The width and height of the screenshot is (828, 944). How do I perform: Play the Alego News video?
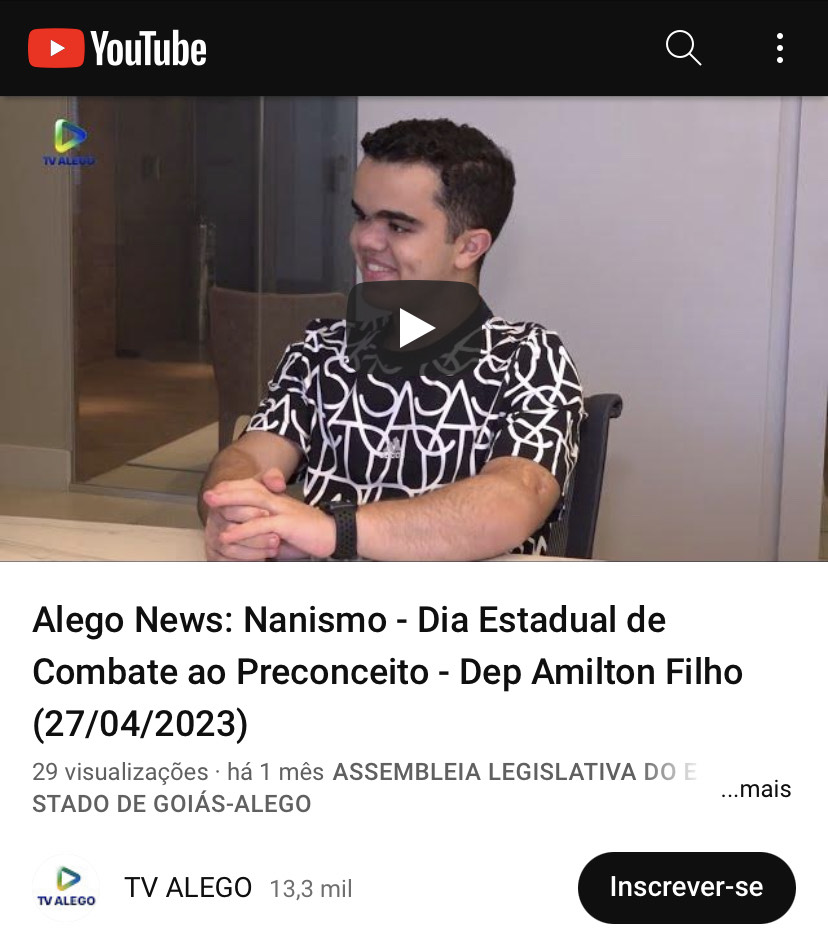tap(414, 328)
